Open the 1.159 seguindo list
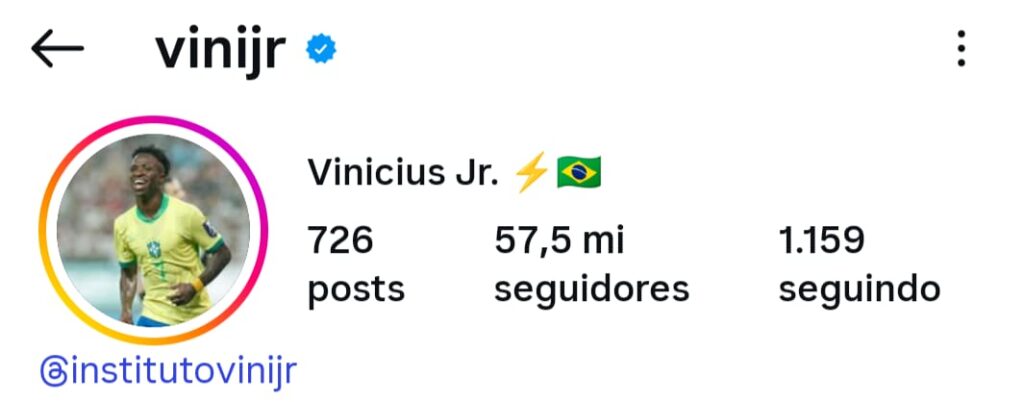This screenshot has width=1024, height=402. click(859, 264)
